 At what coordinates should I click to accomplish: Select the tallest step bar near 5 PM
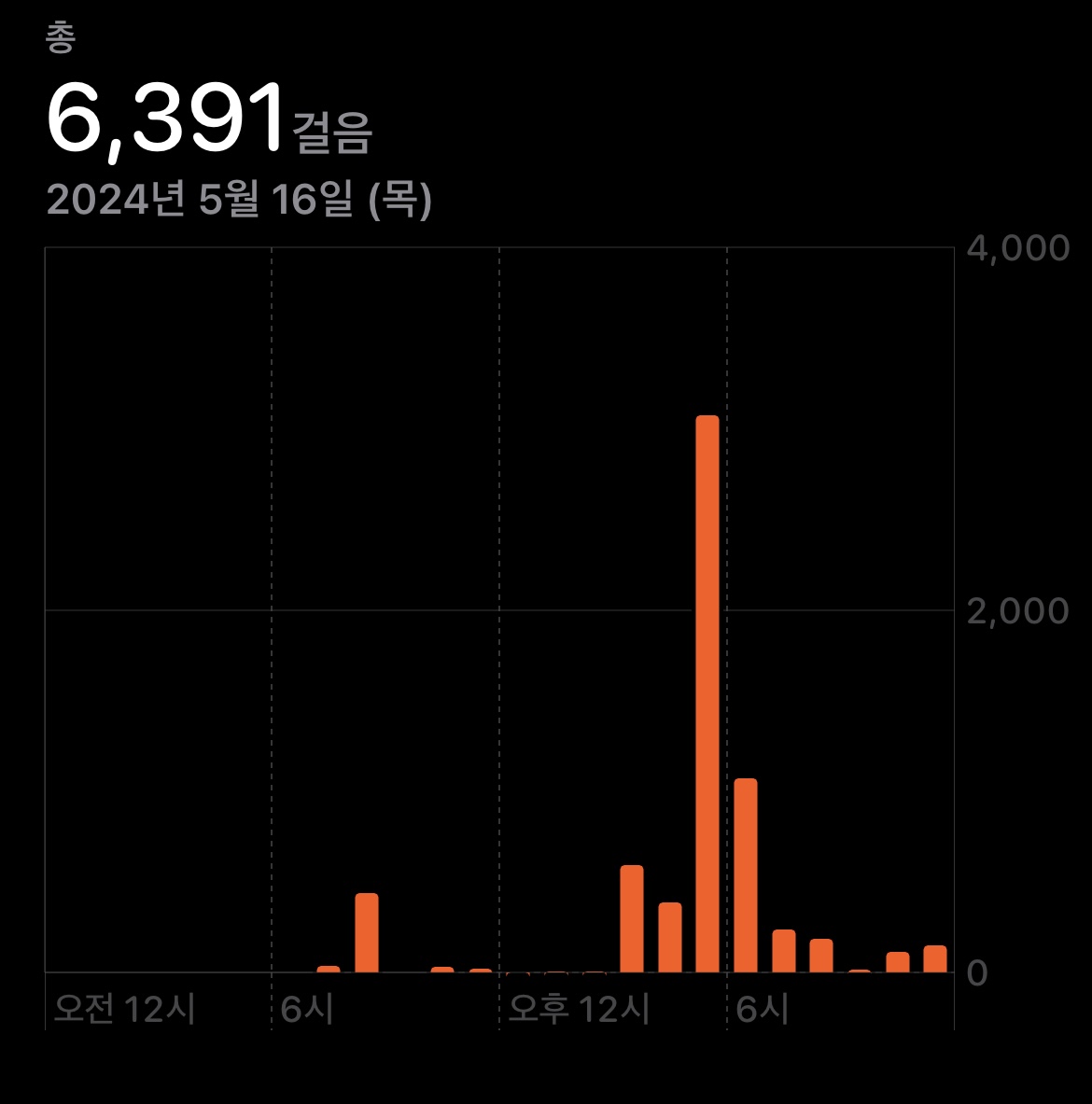707,695
